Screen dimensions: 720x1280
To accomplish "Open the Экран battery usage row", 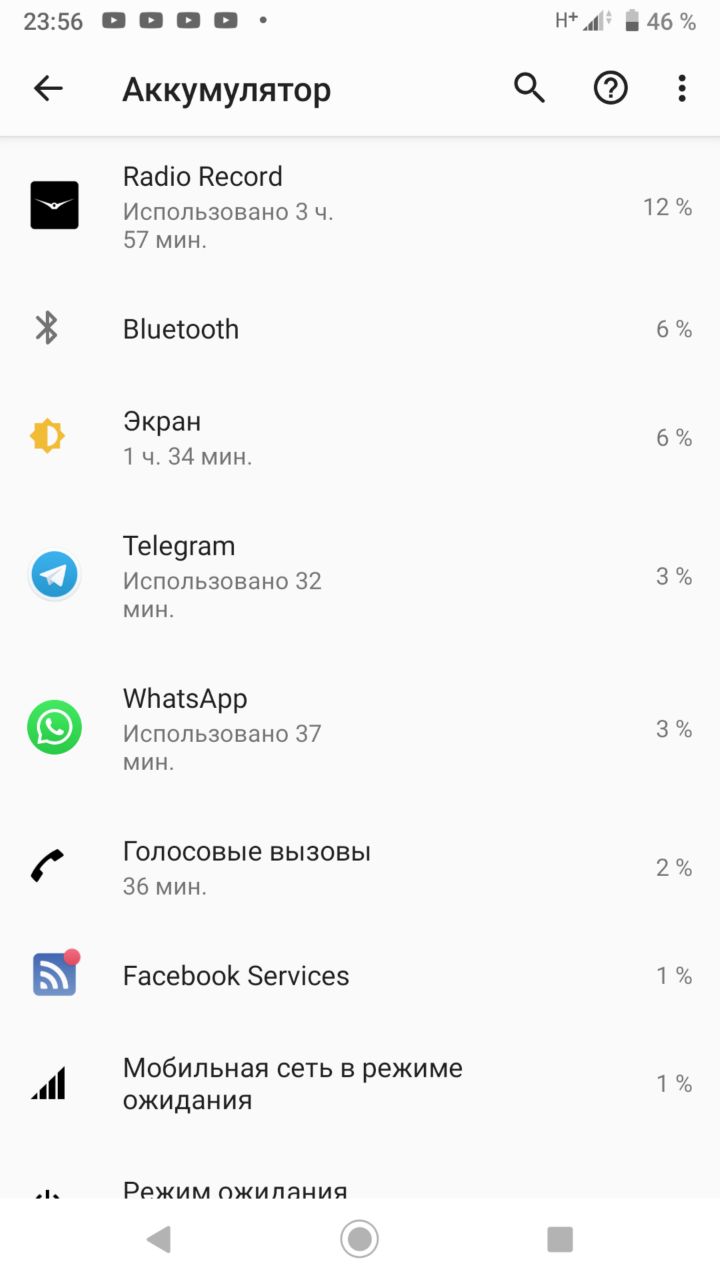I will [360, 437].
